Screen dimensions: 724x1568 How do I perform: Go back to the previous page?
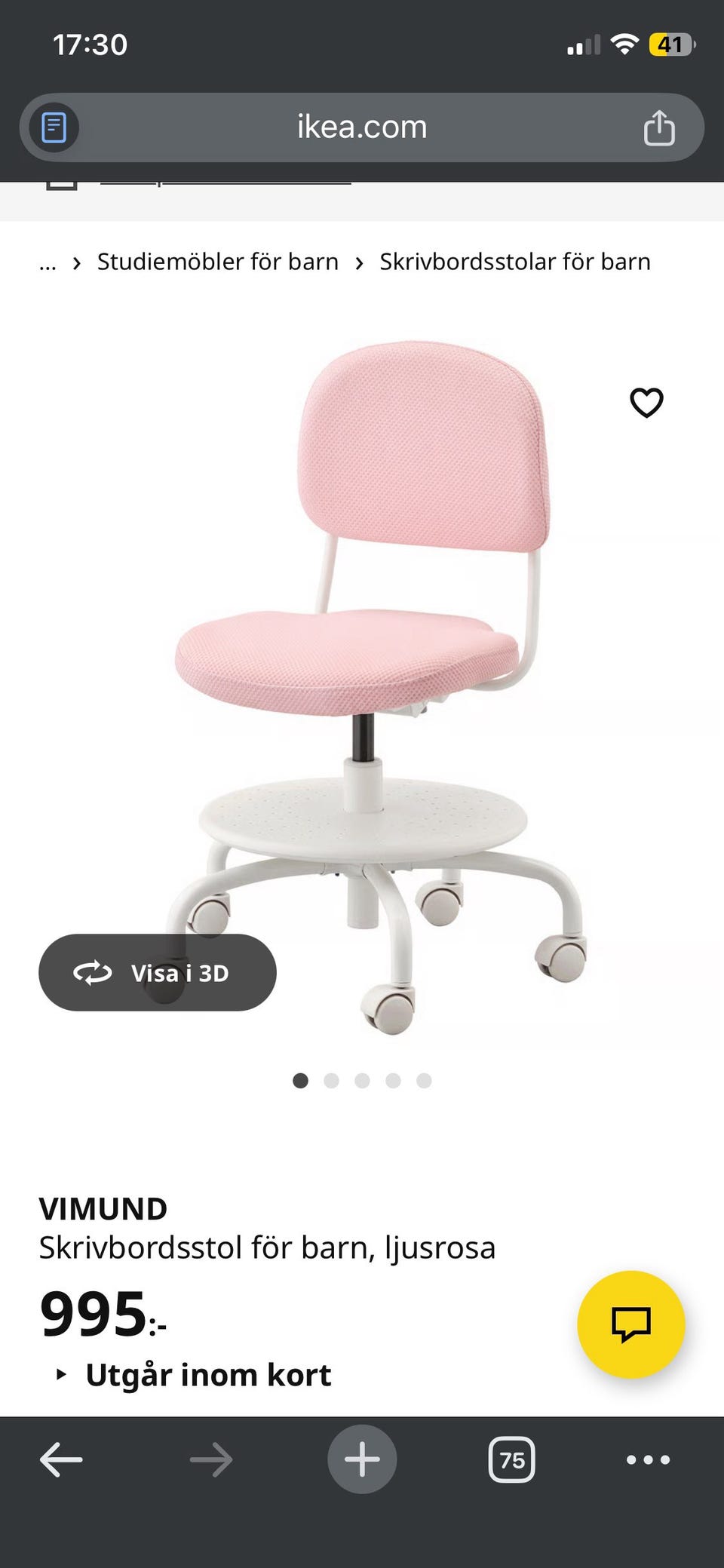[x=61, y=1459]
